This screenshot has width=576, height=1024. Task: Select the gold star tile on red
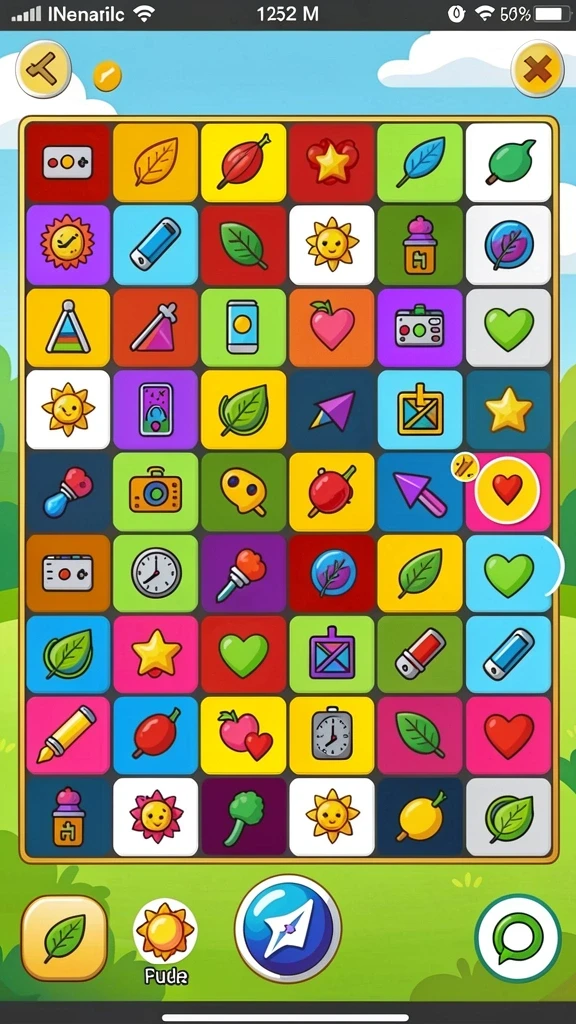332,163
